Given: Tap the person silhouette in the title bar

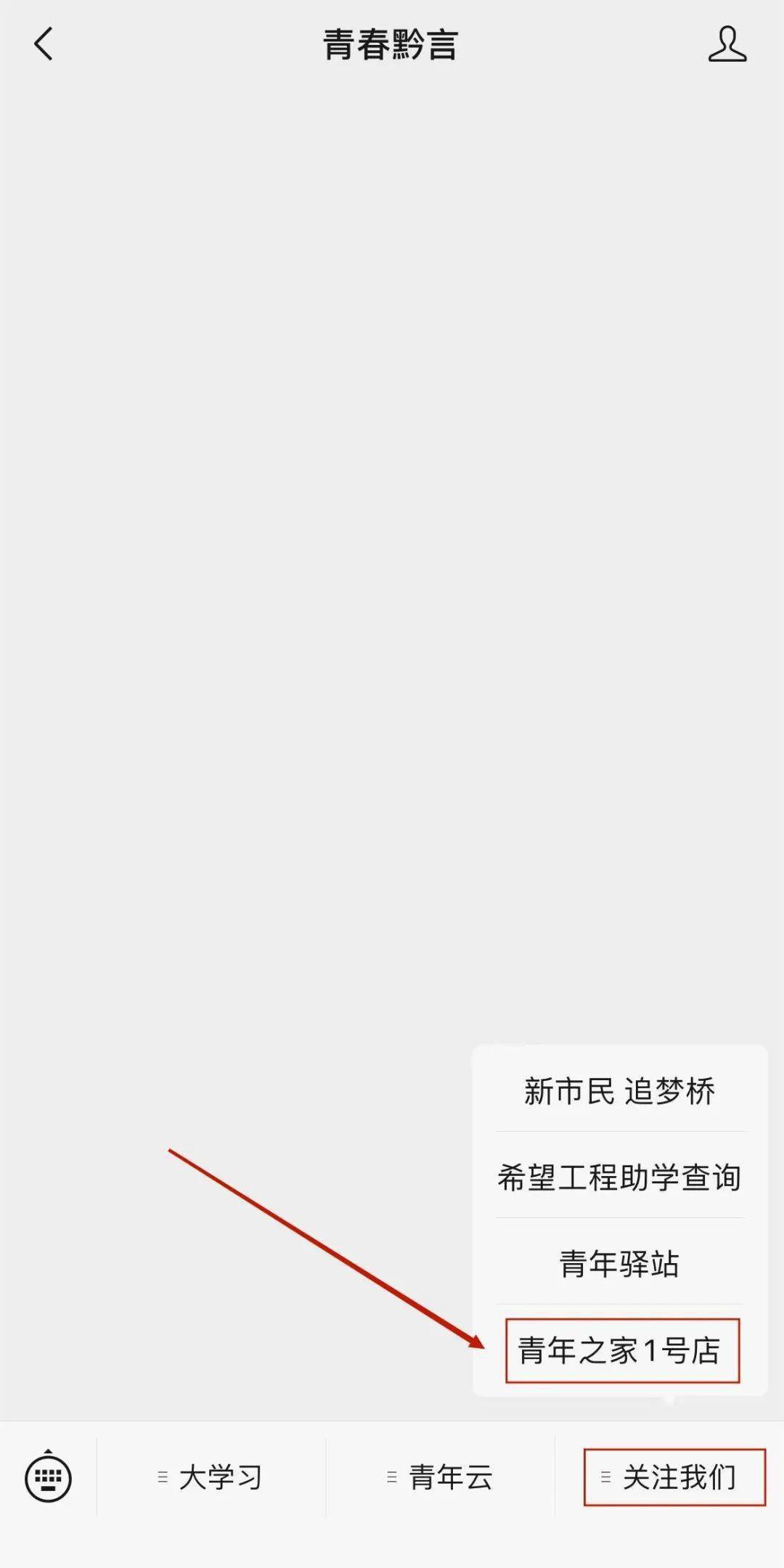Looking at the screenshot, I should point(729,45).
